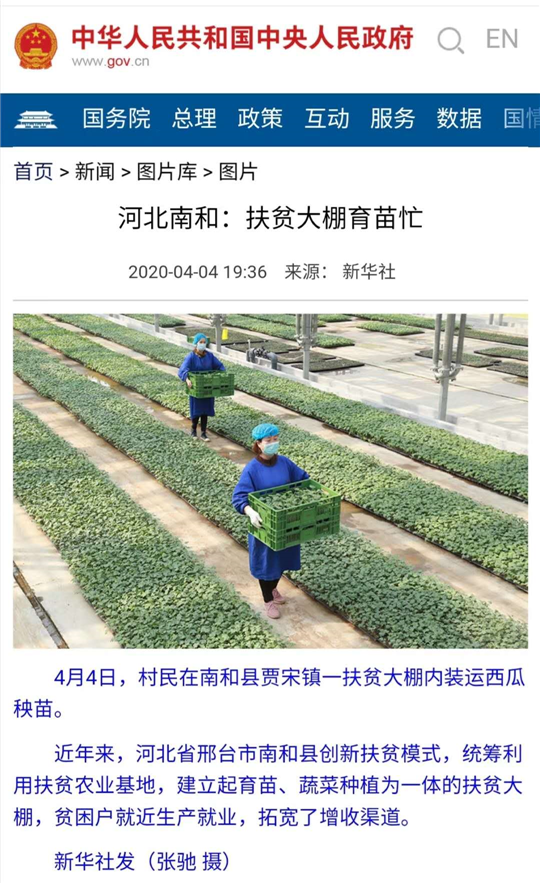Tap the 图片 breadcrumb link
The width and height of the screenshot is (540, 883).
tap(238, 172)
